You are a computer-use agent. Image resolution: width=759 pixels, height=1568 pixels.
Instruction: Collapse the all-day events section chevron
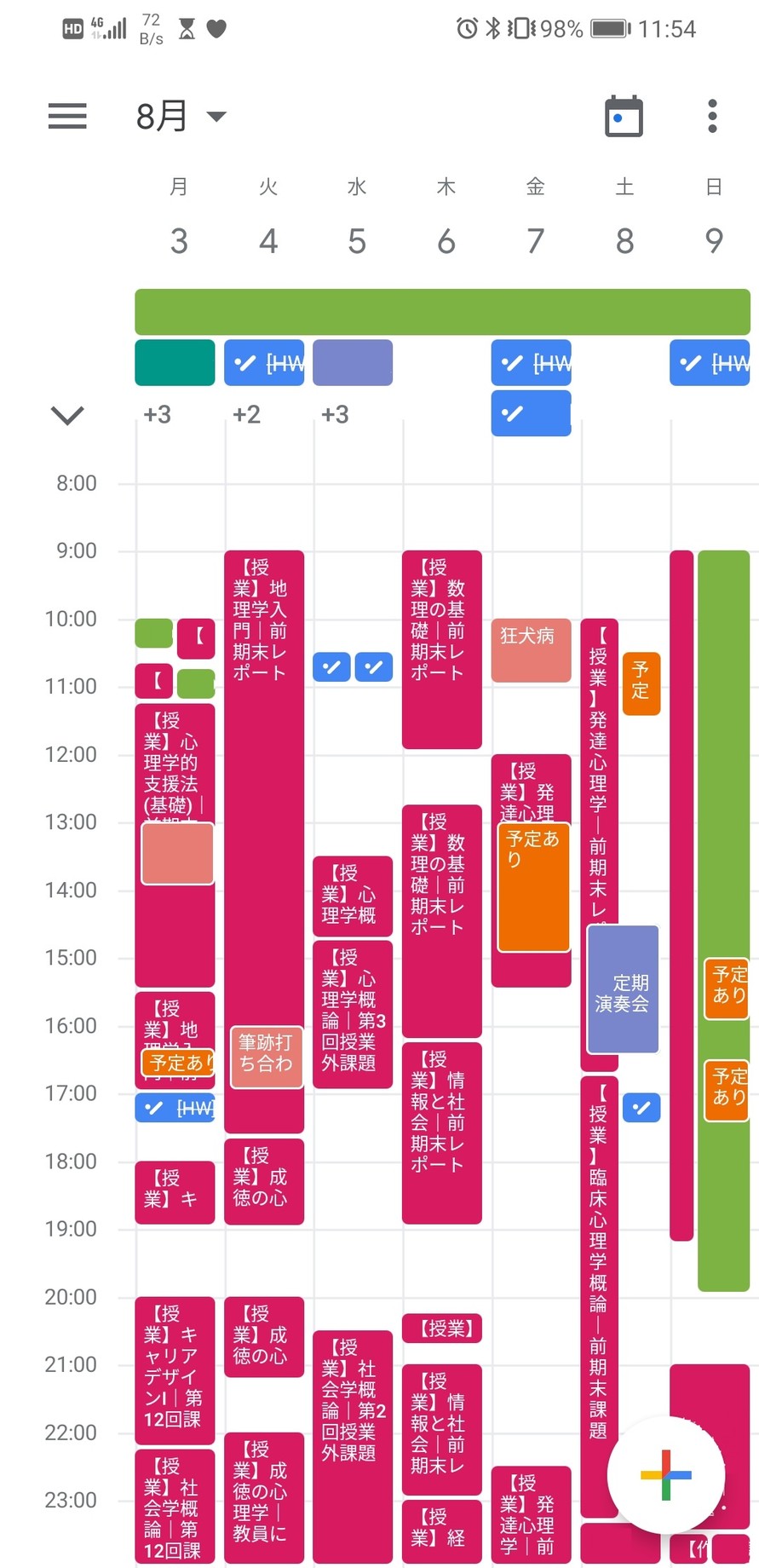(x=67, y=415)
